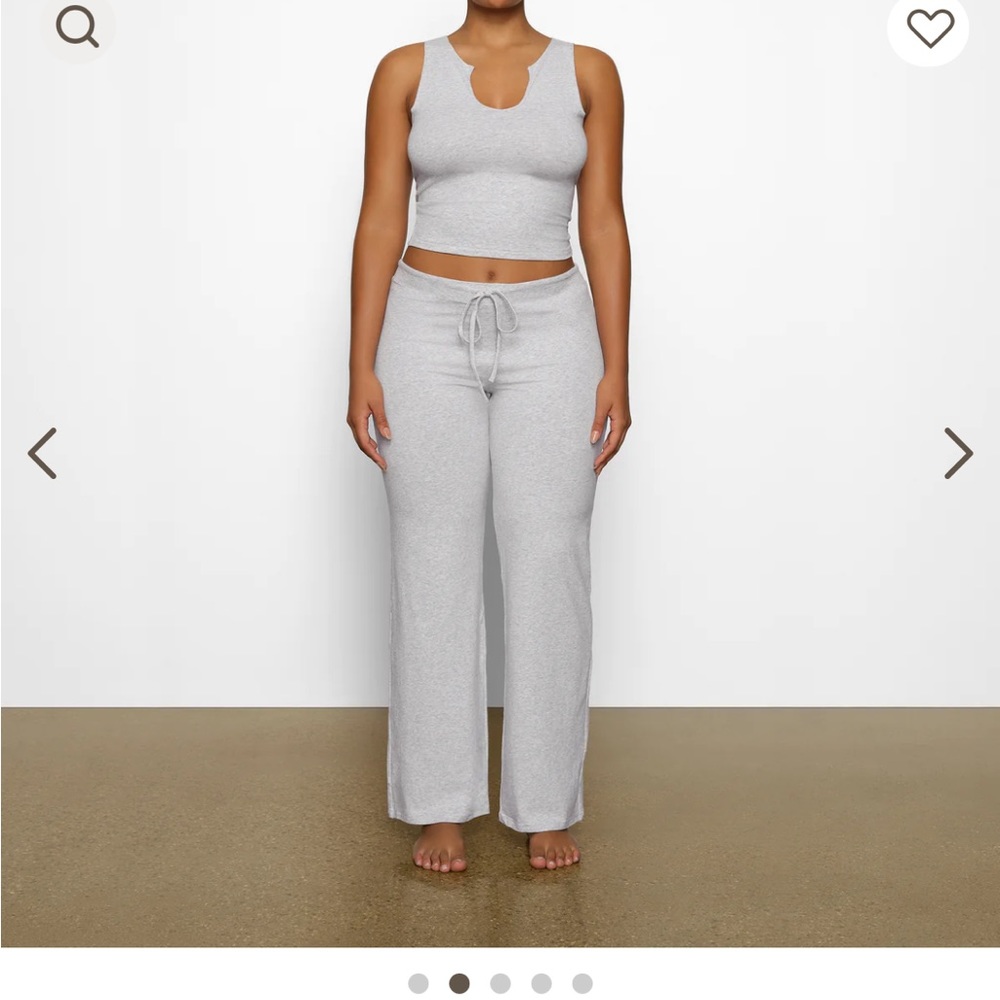Go to the previous product photo
Image resolution: width=1000 pixels, height=1000 pixels.
coord(42,453)
